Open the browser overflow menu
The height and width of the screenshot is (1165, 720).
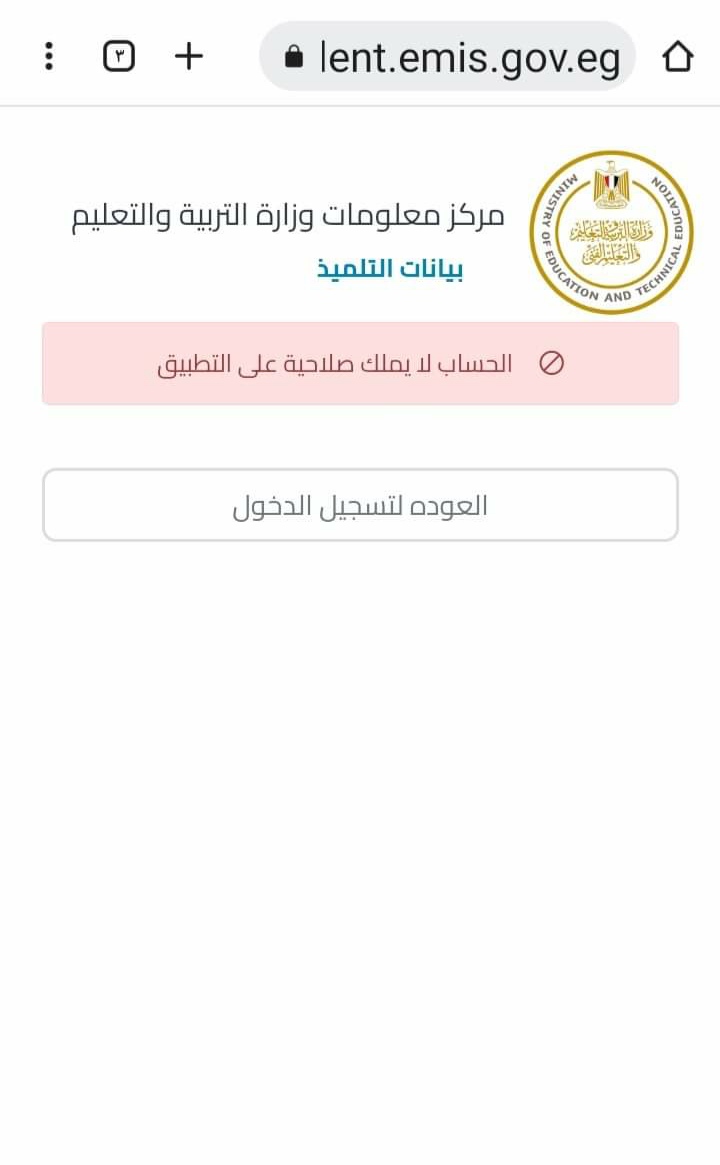click(x=48, y=56)
